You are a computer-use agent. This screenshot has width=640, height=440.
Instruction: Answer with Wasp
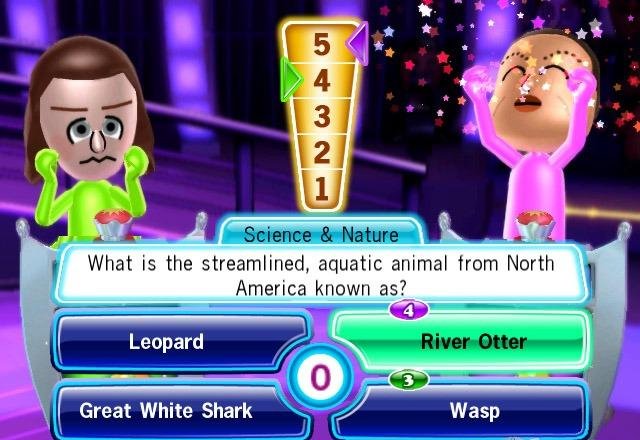pos(465,411)
